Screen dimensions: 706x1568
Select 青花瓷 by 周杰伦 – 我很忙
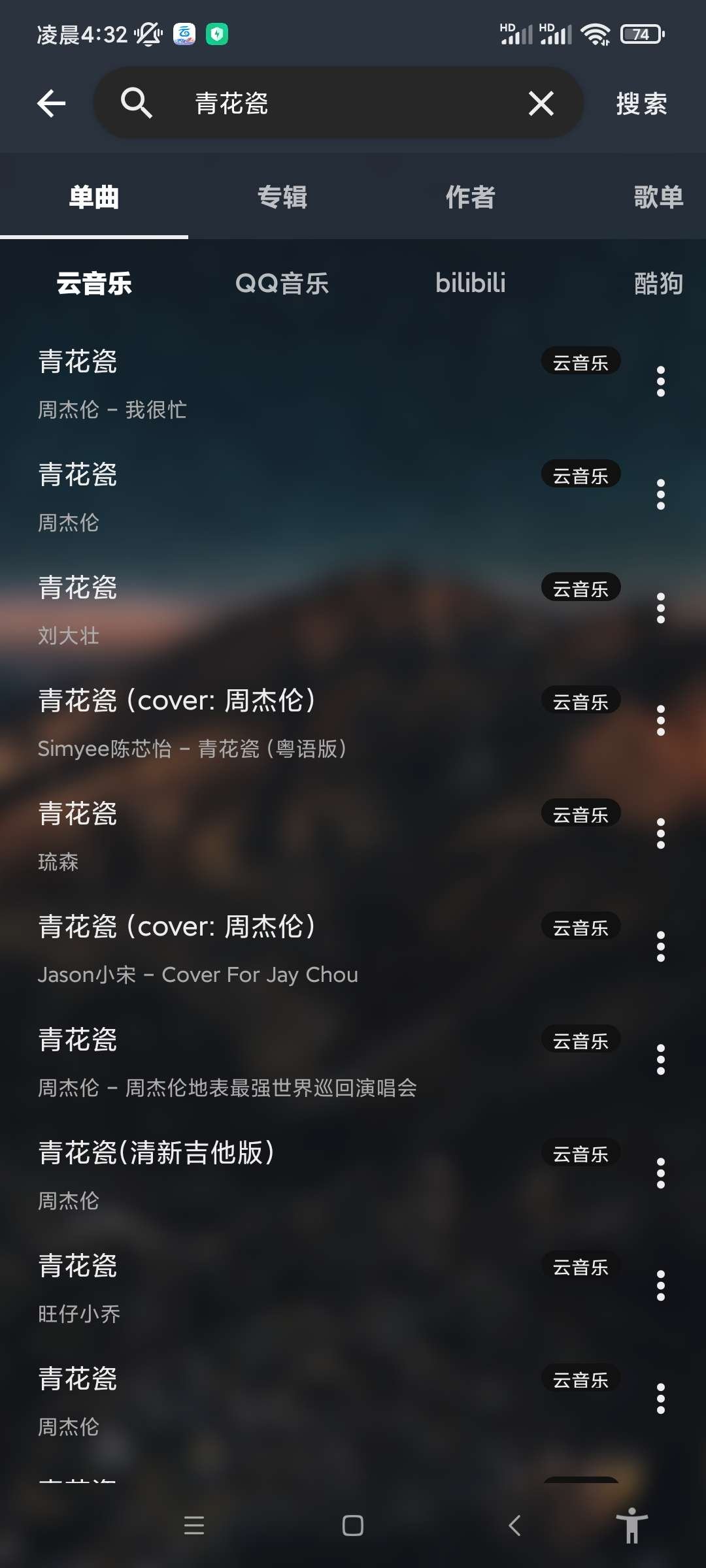pyautogui.click(x=261, y=382)
